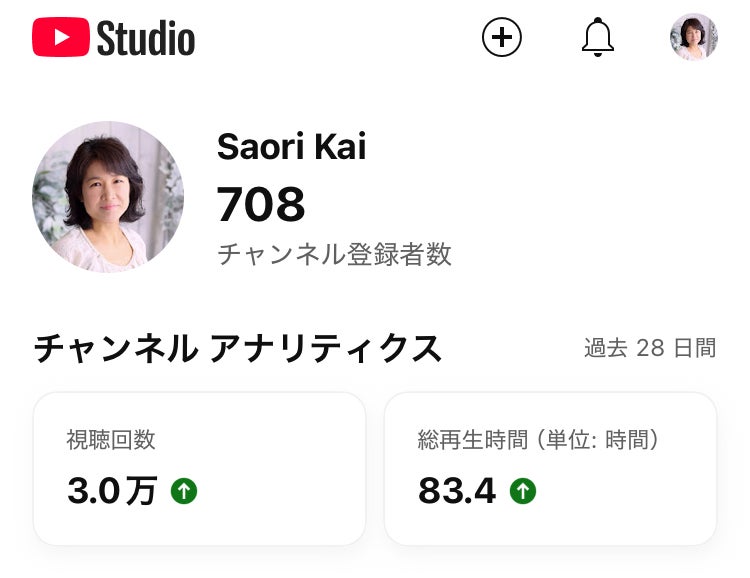
Task: Open the notifications bell
Action: [597, 37]
